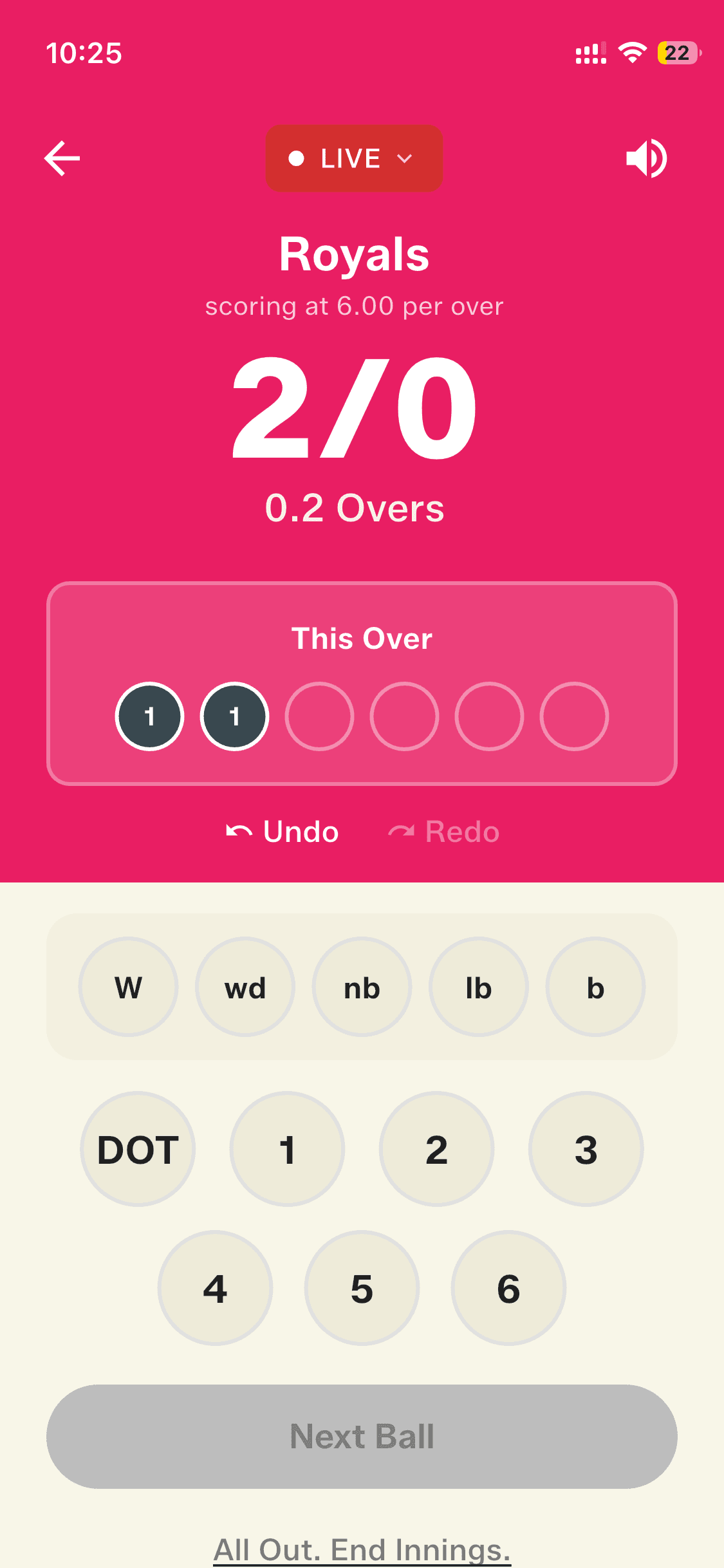Tap All Out. End Innings link
The width and height of the screenshot is (724, 1568).
pos(362,1550)
